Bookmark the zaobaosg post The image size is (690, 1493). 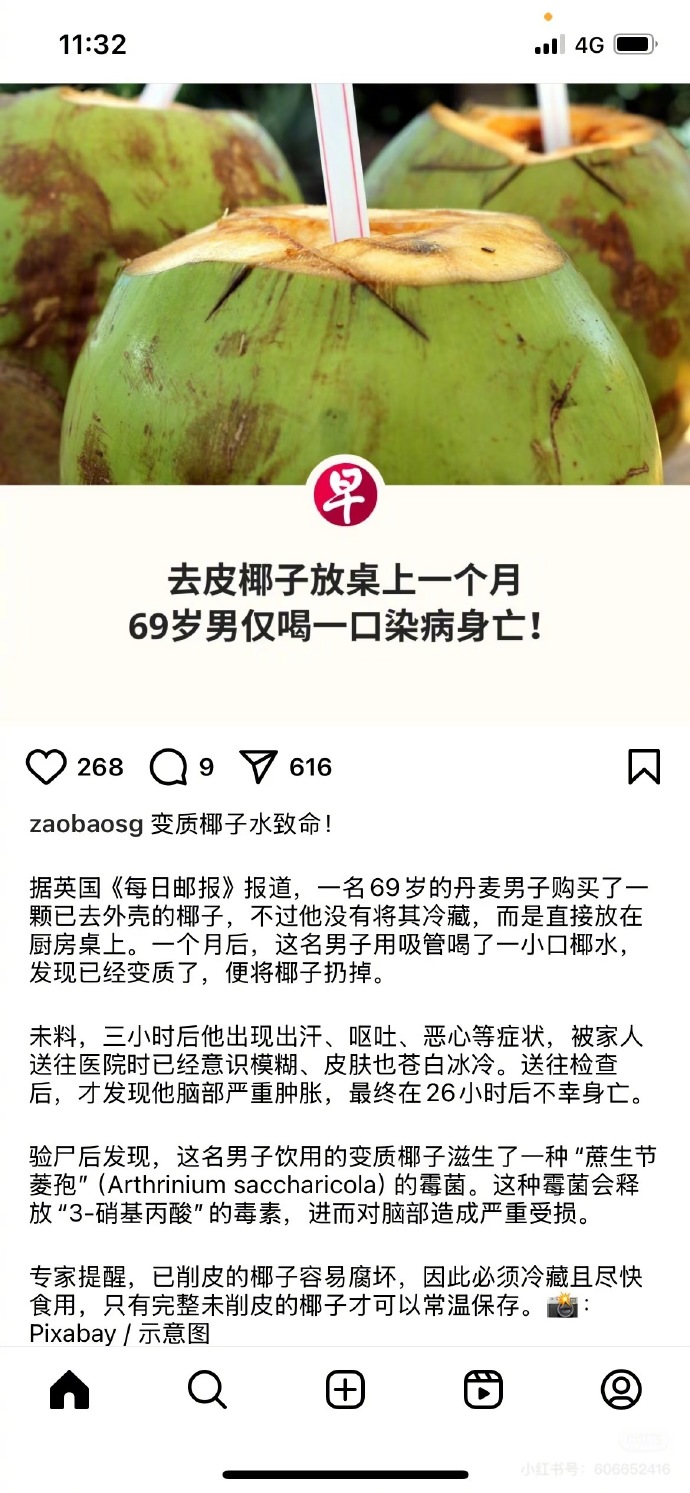[644, 767]
